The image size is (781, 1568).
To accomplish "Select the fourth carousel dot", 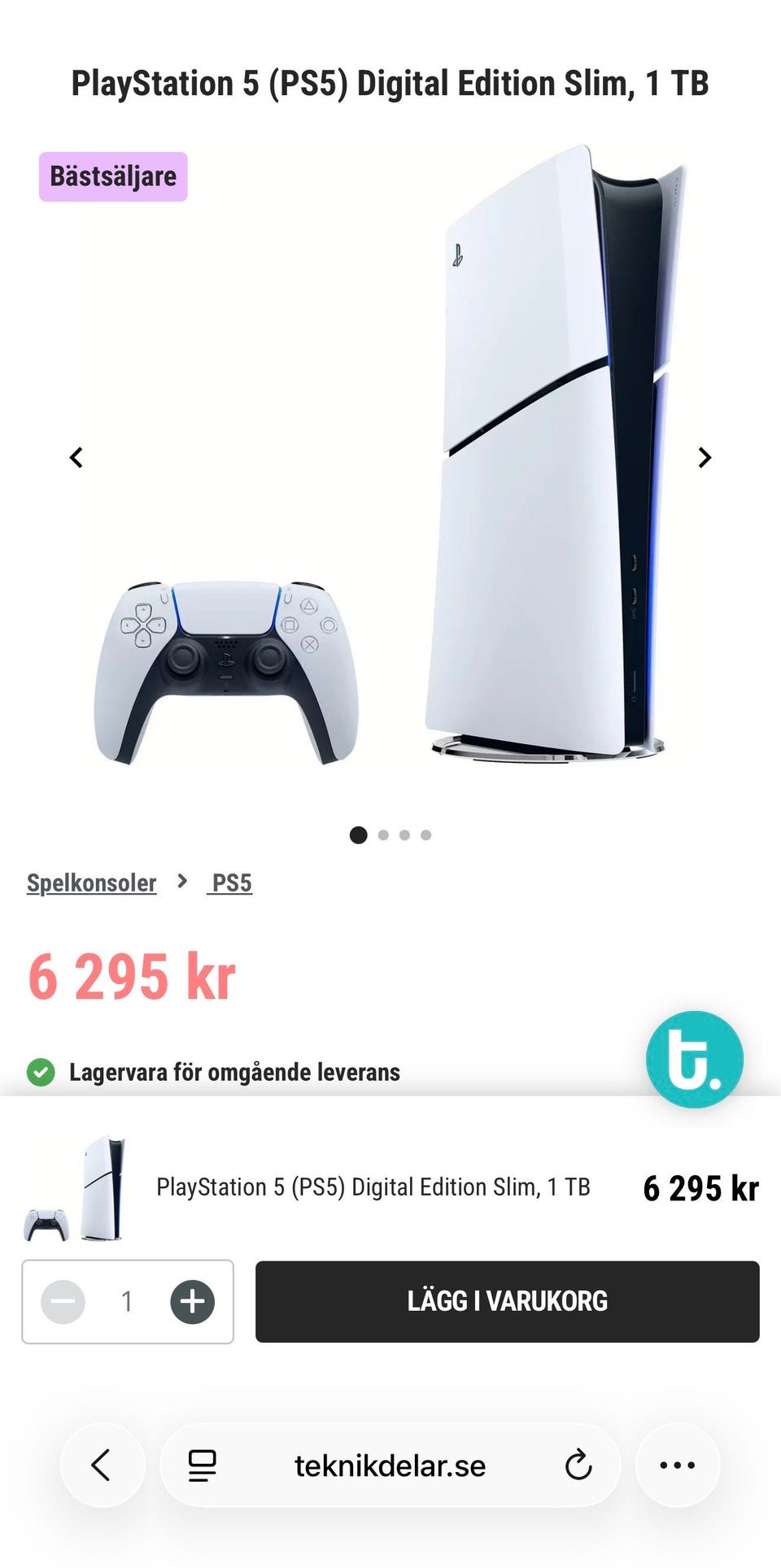I will (425, 834).
